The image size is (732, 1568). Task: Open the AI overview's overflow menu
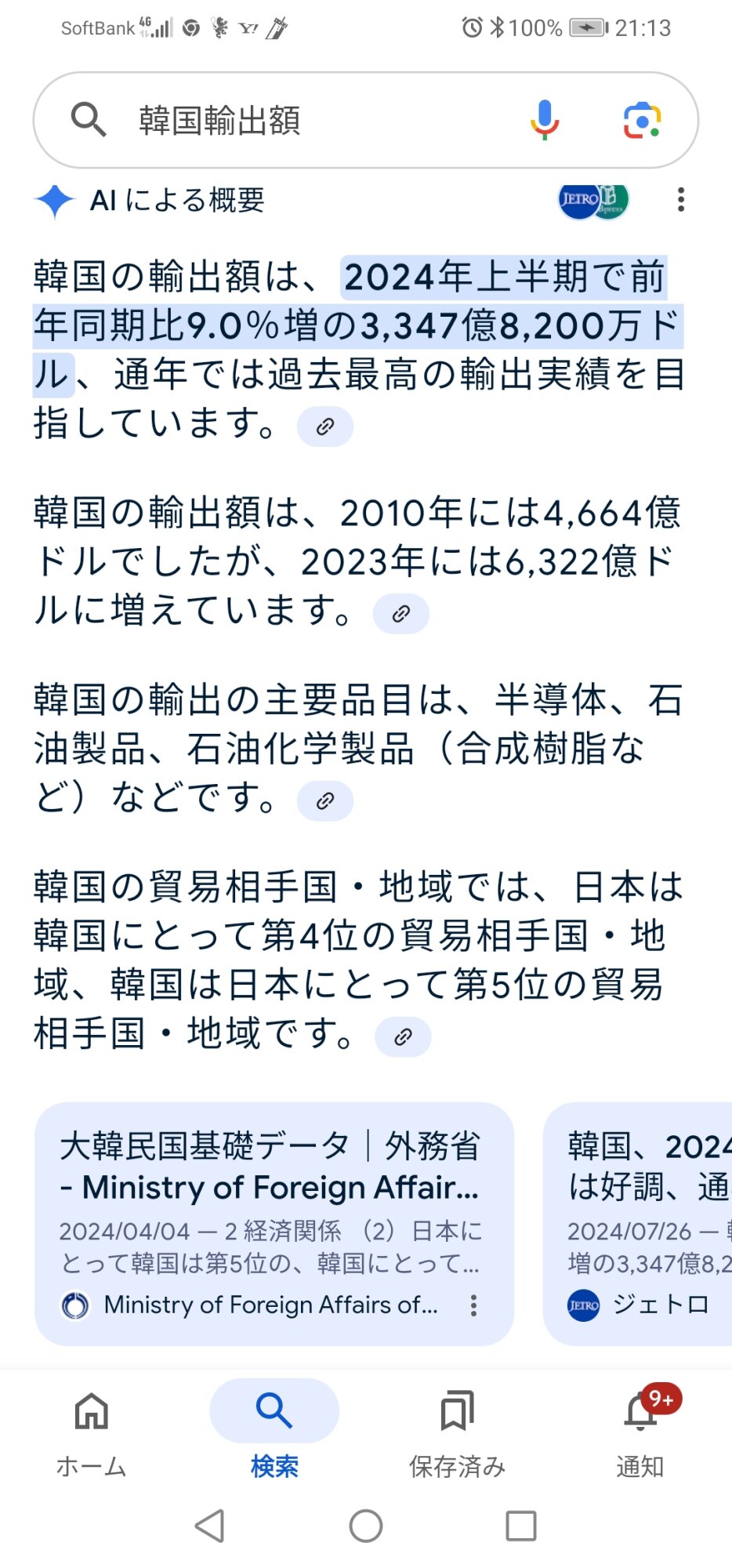coord(680,200)
